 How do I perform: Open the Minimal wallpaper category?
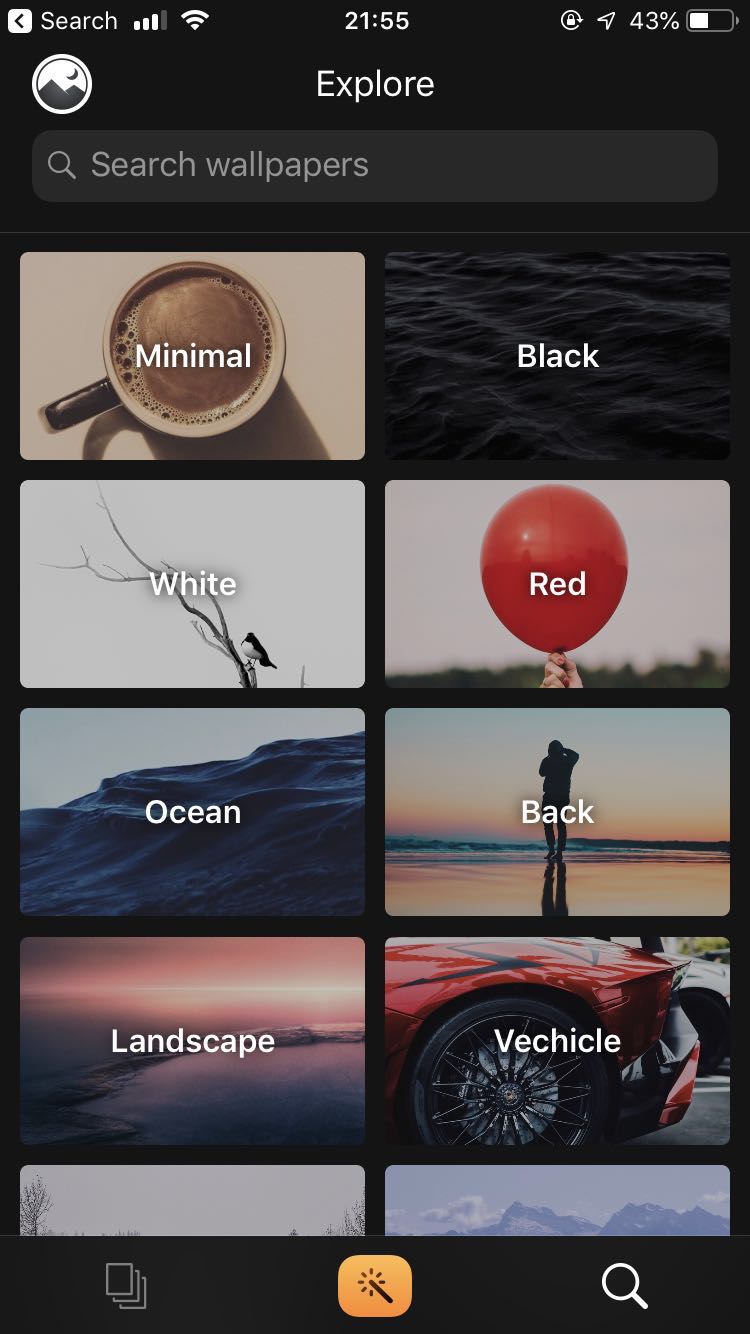click(192, 356)
